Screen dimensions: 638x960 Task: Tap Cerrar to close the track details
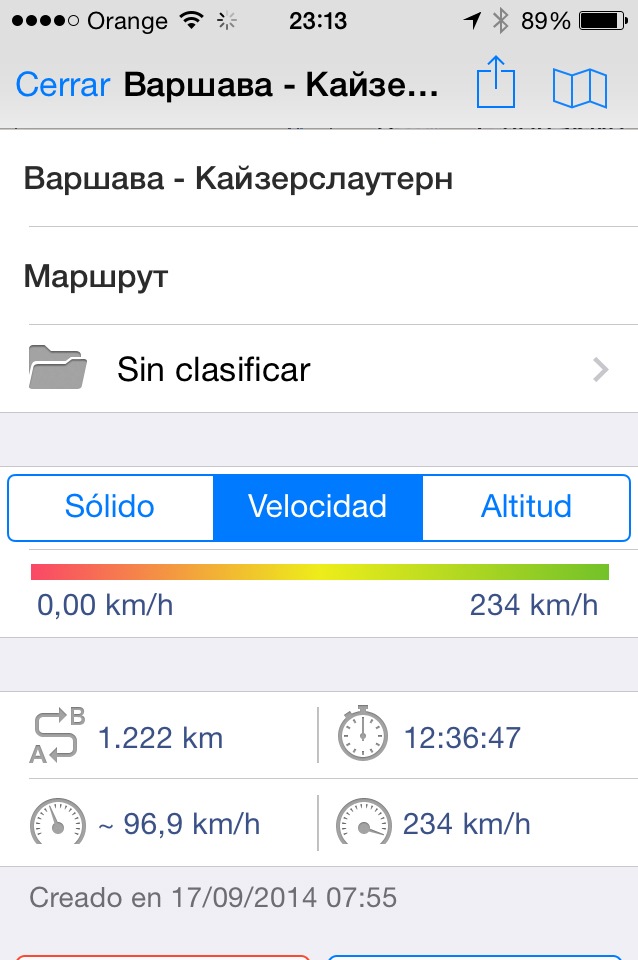tap(62, 85)
